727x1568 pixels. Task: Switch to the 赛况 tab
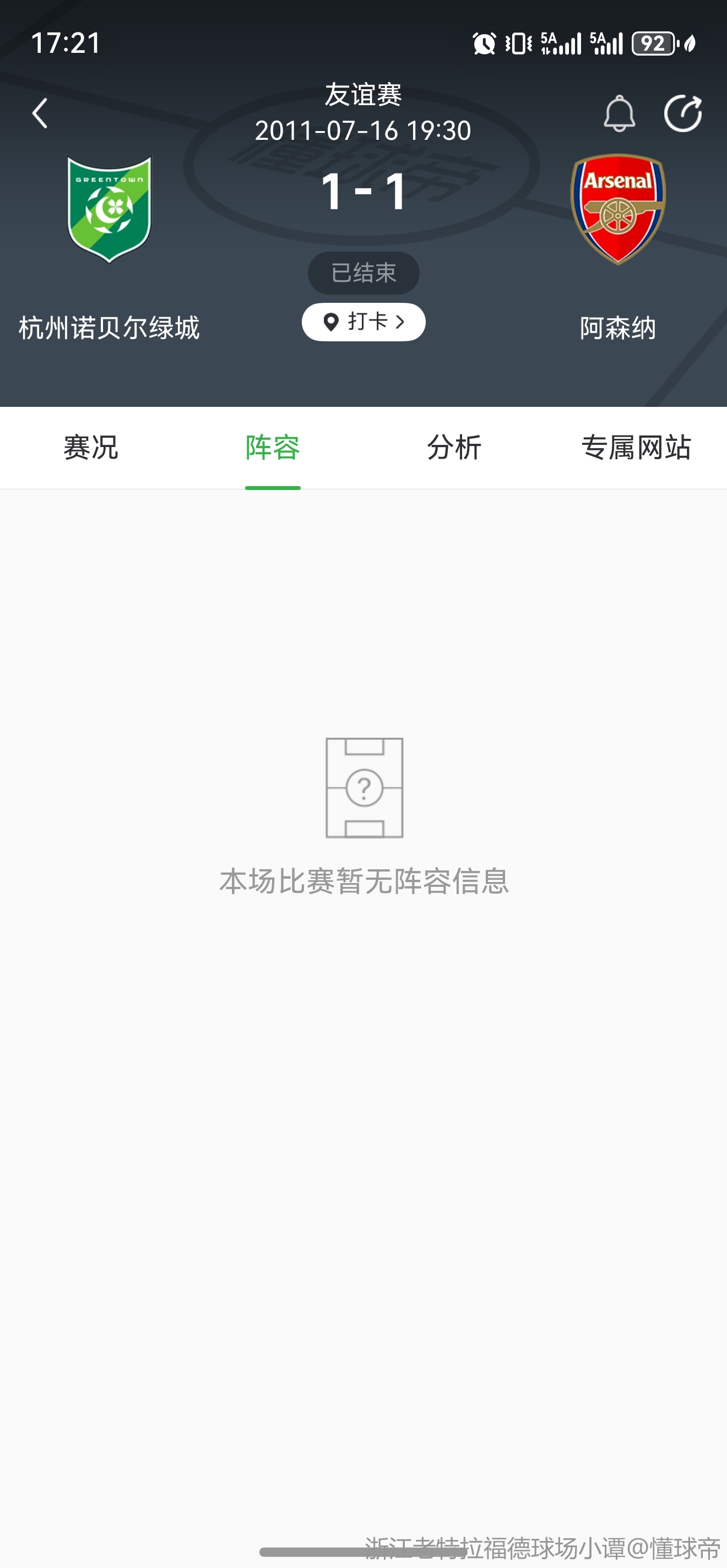click(x=91, y=448)
